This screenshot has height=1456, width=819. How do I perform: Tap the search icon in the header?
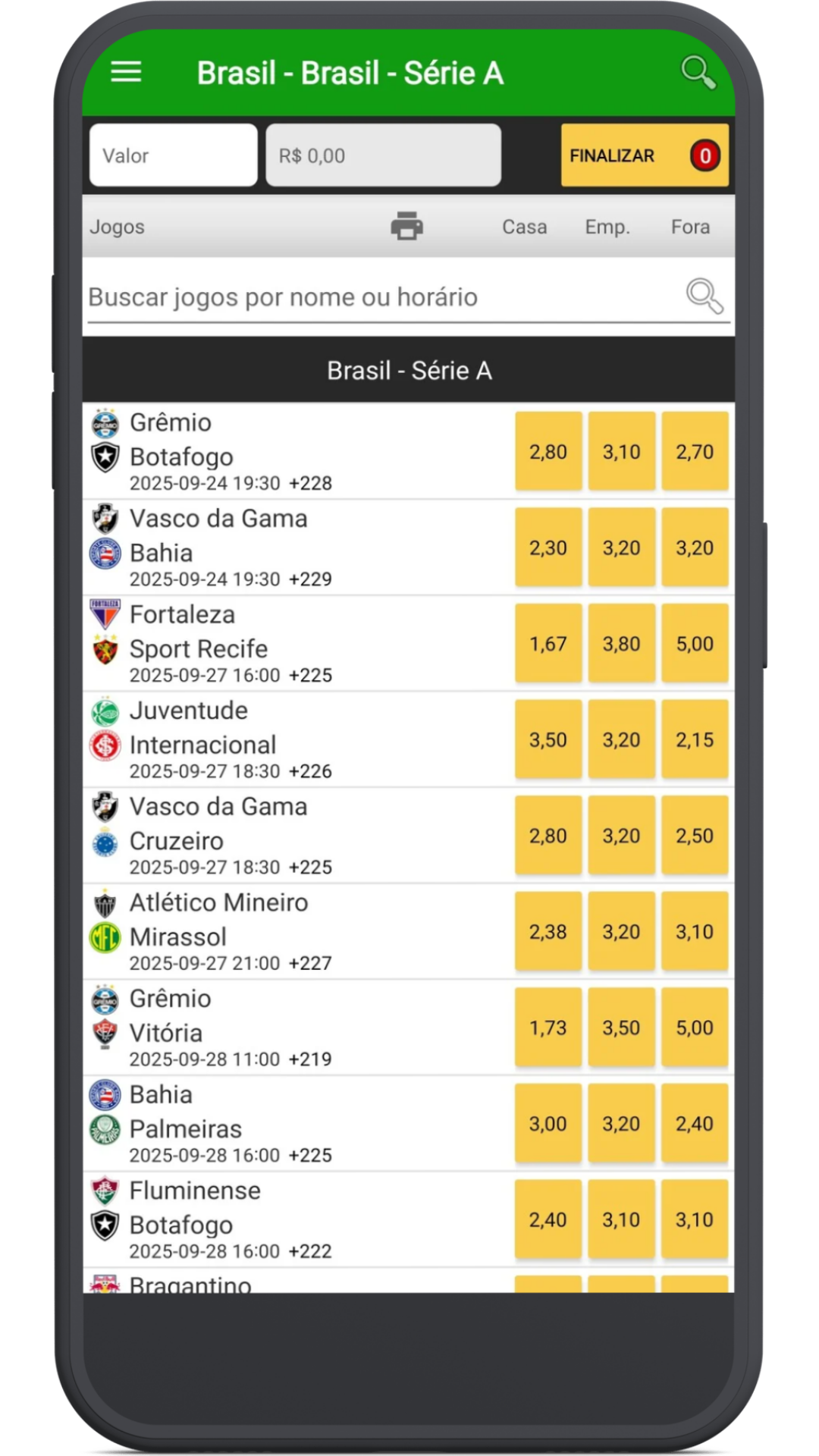[698, 73]
